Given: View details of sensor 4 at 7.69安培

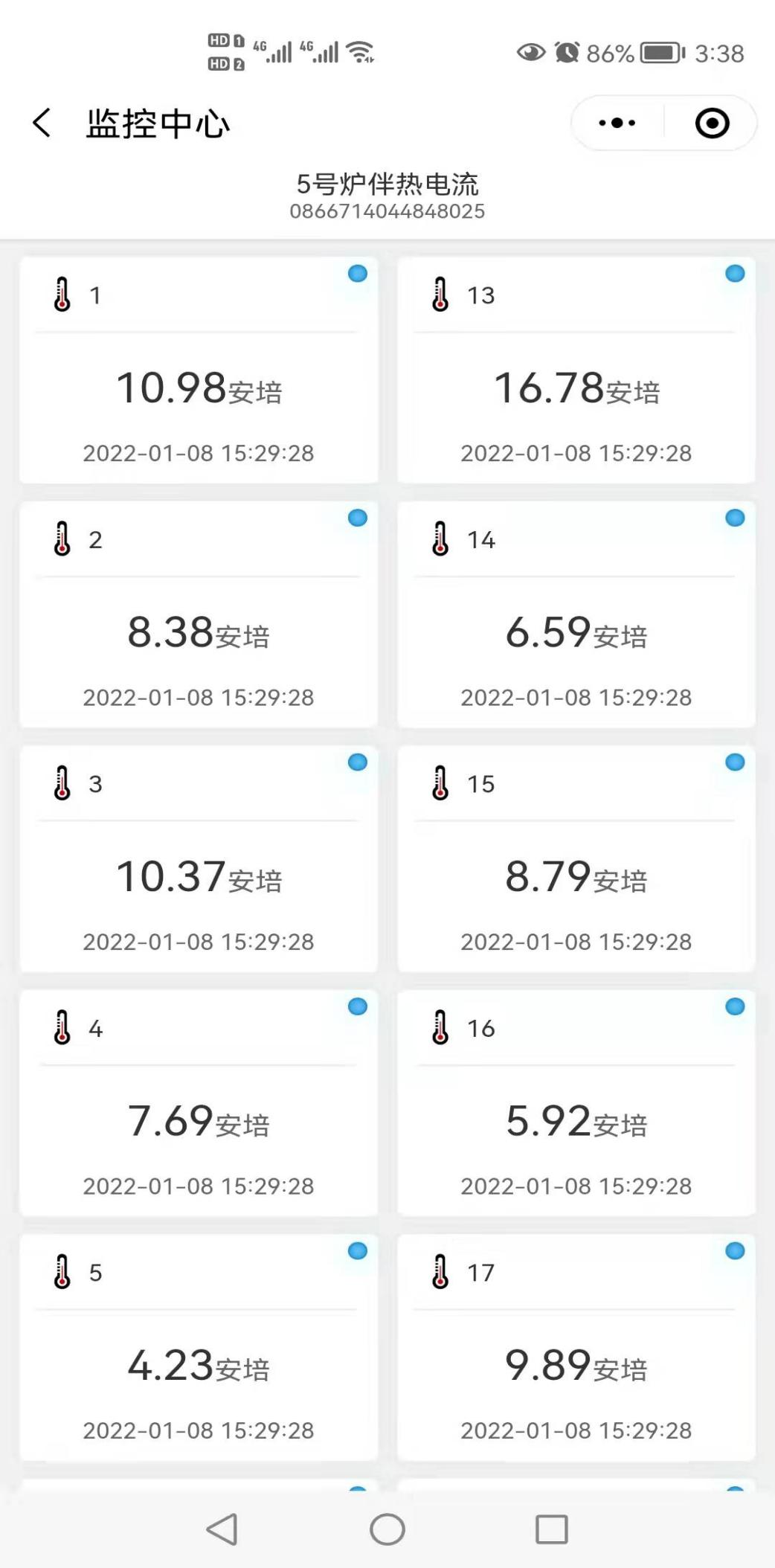Looking at the screenshot, I should pos(199,1102).
